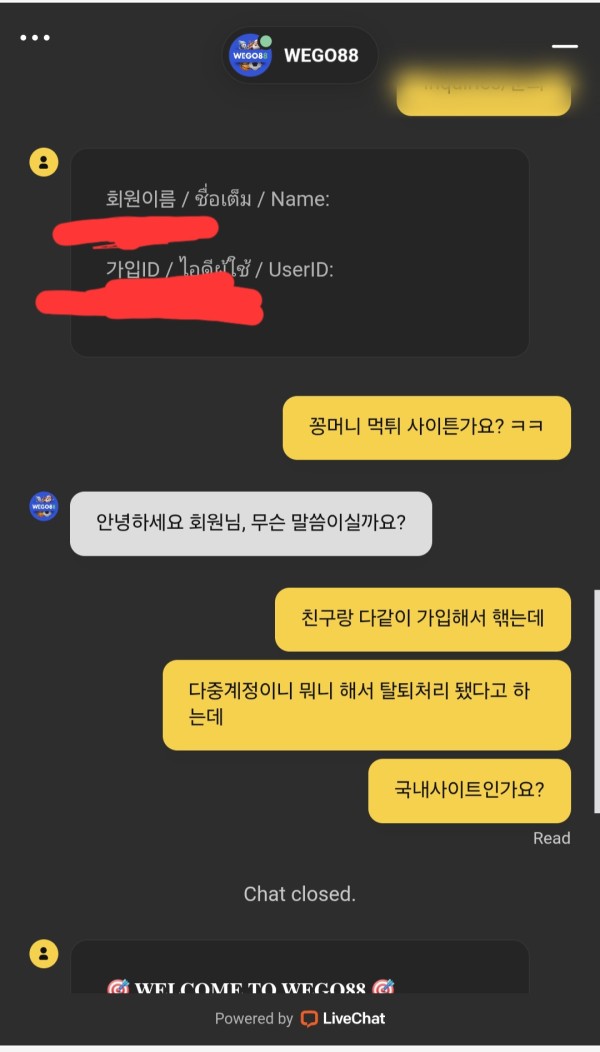Minimize the chat window
This screenshot has width=600, height=1052.
click(x=565, y=46)
